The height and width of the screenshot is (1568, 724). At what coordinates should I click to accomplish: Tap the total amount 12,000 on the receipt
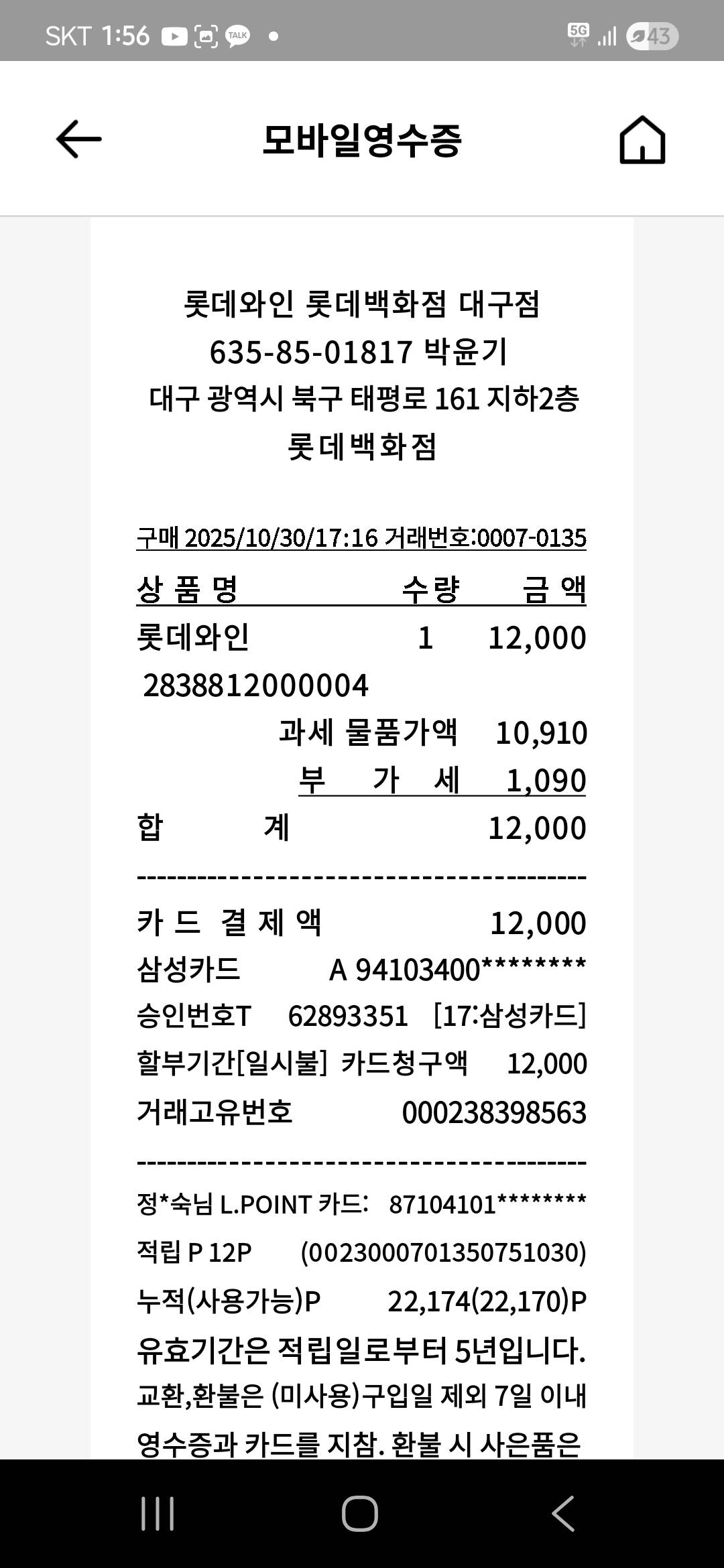coord(536,827)
